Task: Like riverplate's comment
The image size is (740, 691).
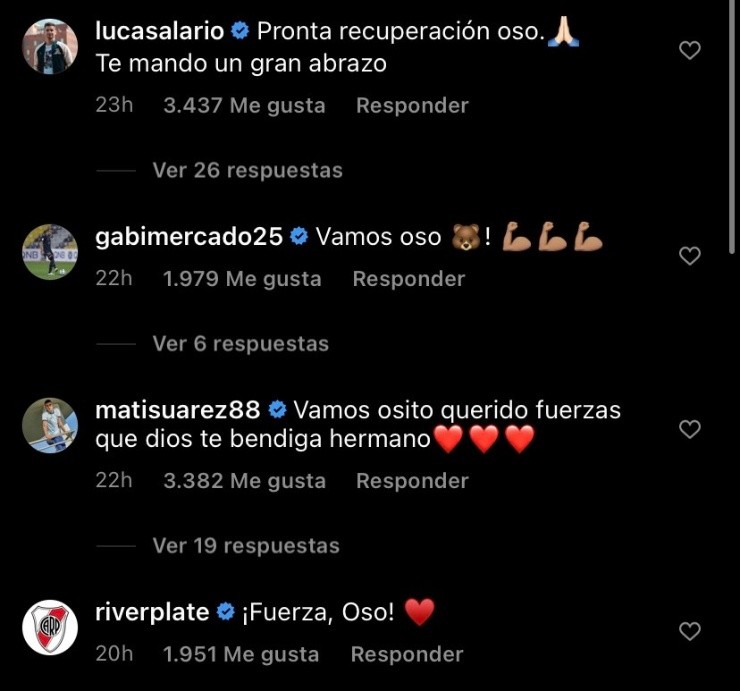Action: tap(690, 632)
